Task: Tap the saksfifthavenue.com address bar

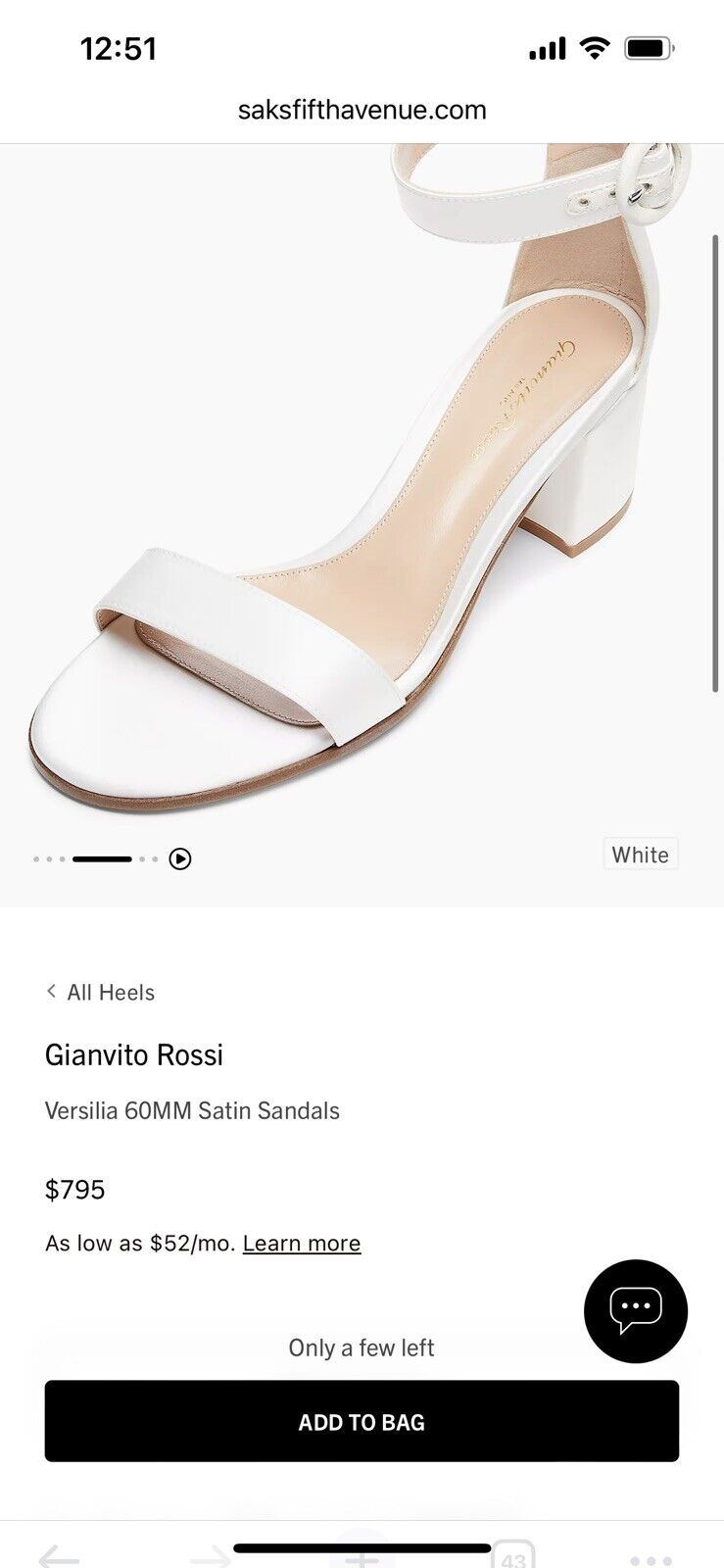Action: pos(362,110)
